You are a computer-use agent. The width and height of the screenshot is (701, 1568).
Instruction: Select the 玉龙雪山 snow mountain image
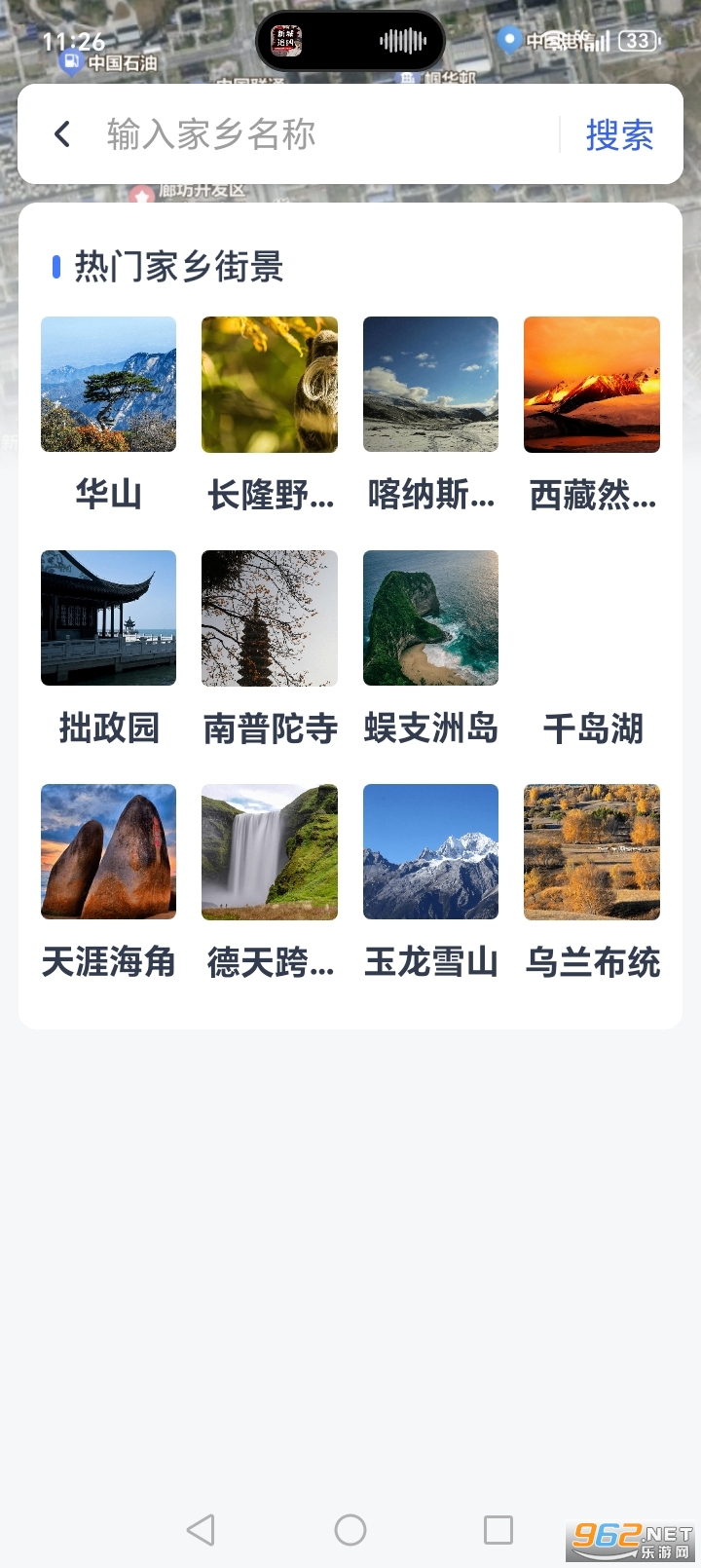coord(430,851)
